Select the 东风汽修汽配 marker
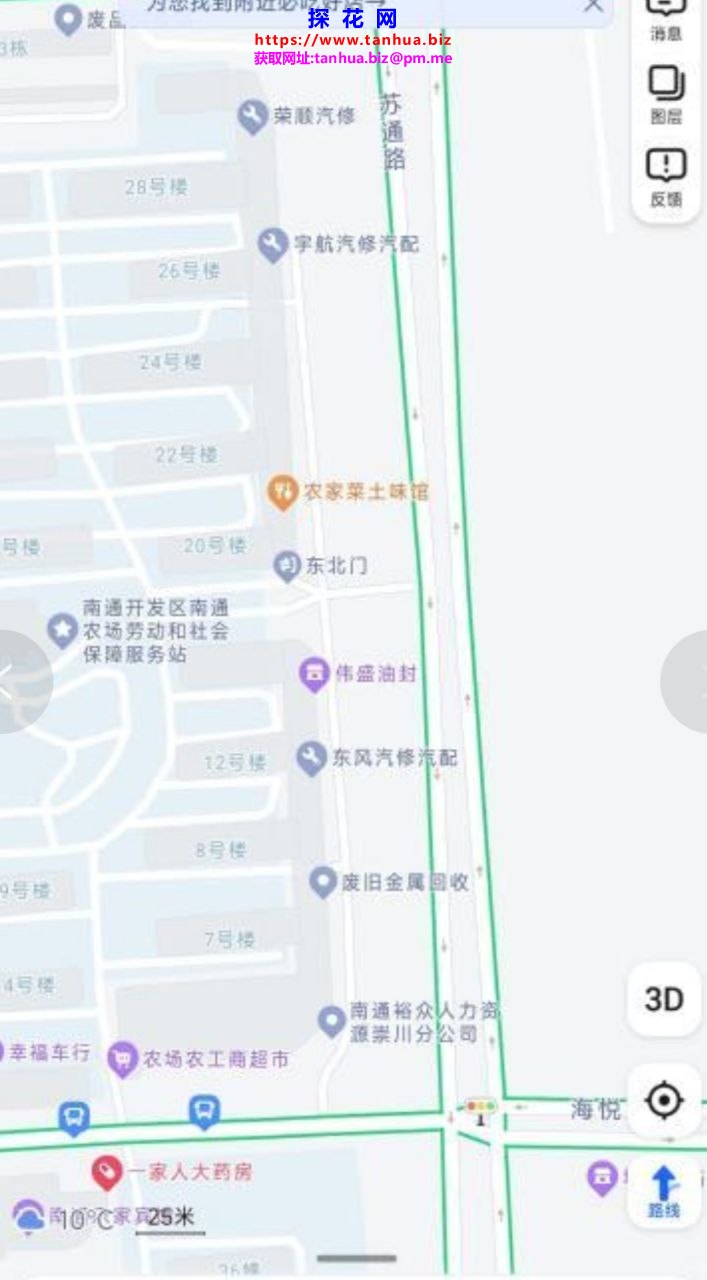This screenshot has height=1280, width=707. click(312, 758)
